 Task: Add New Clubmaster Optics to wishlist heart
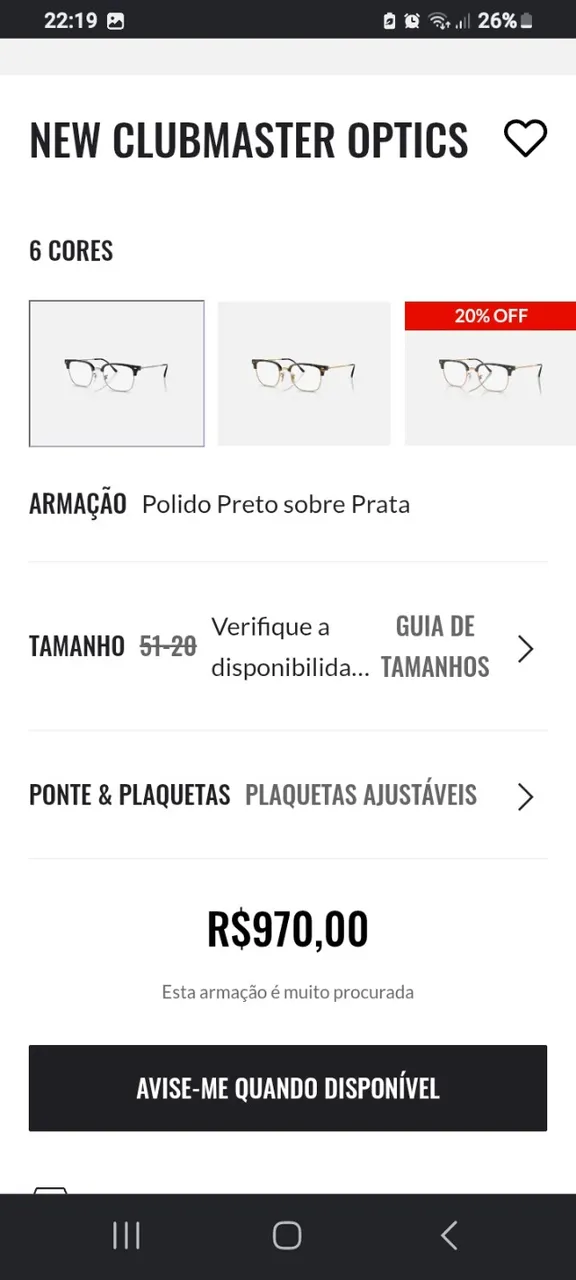coord(525,138)
